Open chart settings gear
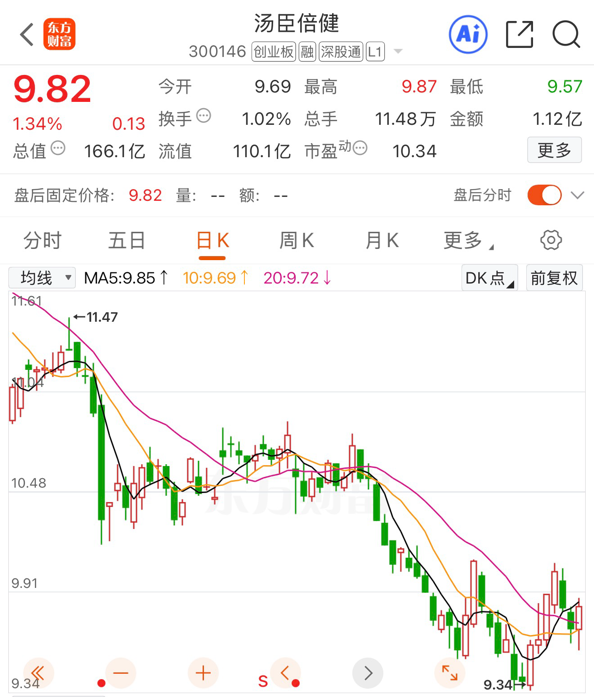 [551, 240]
